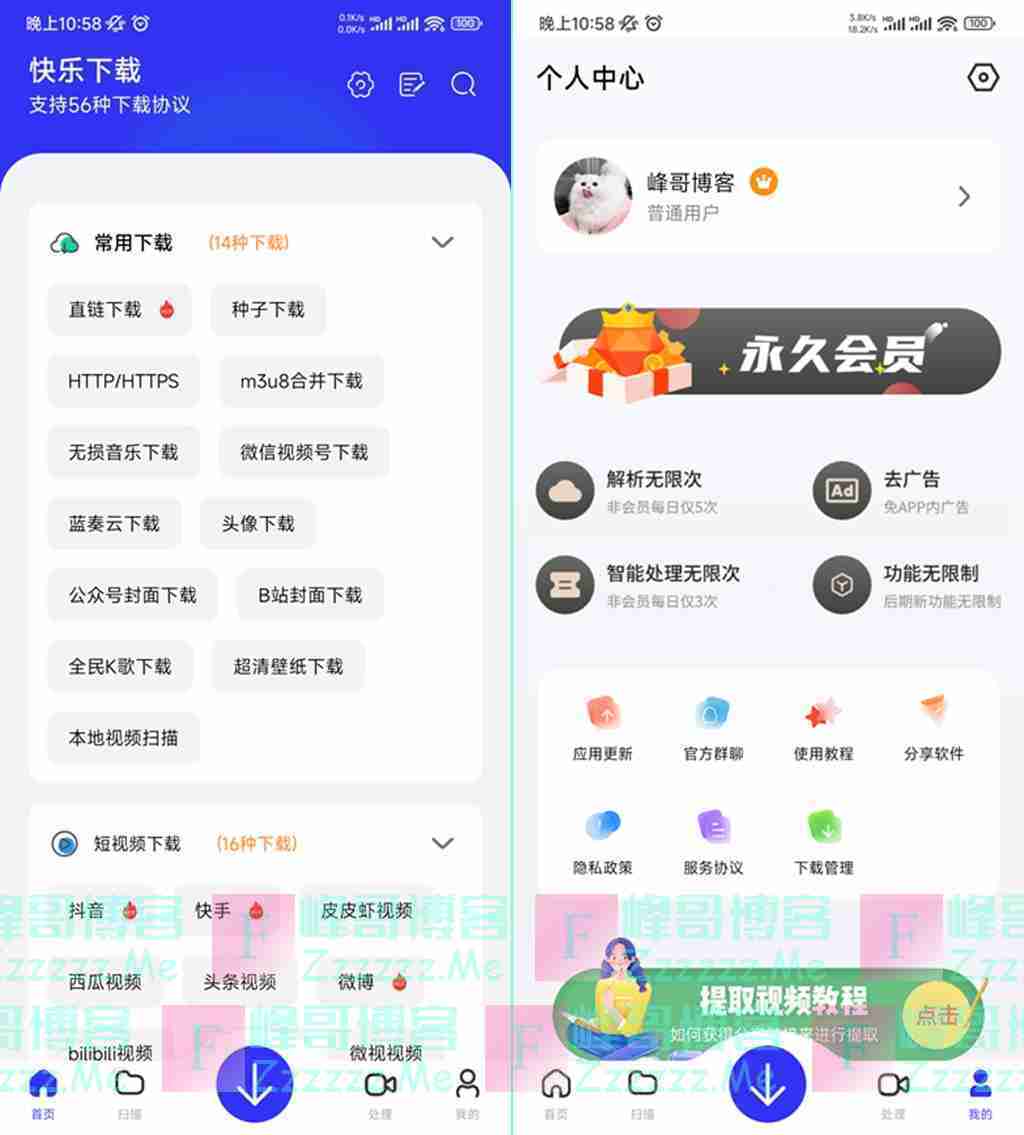Image resolution: width=1024 pixels, height=1135 pixels.
Task: Select the 直链下载 option
Action: (x=119, y=310)
